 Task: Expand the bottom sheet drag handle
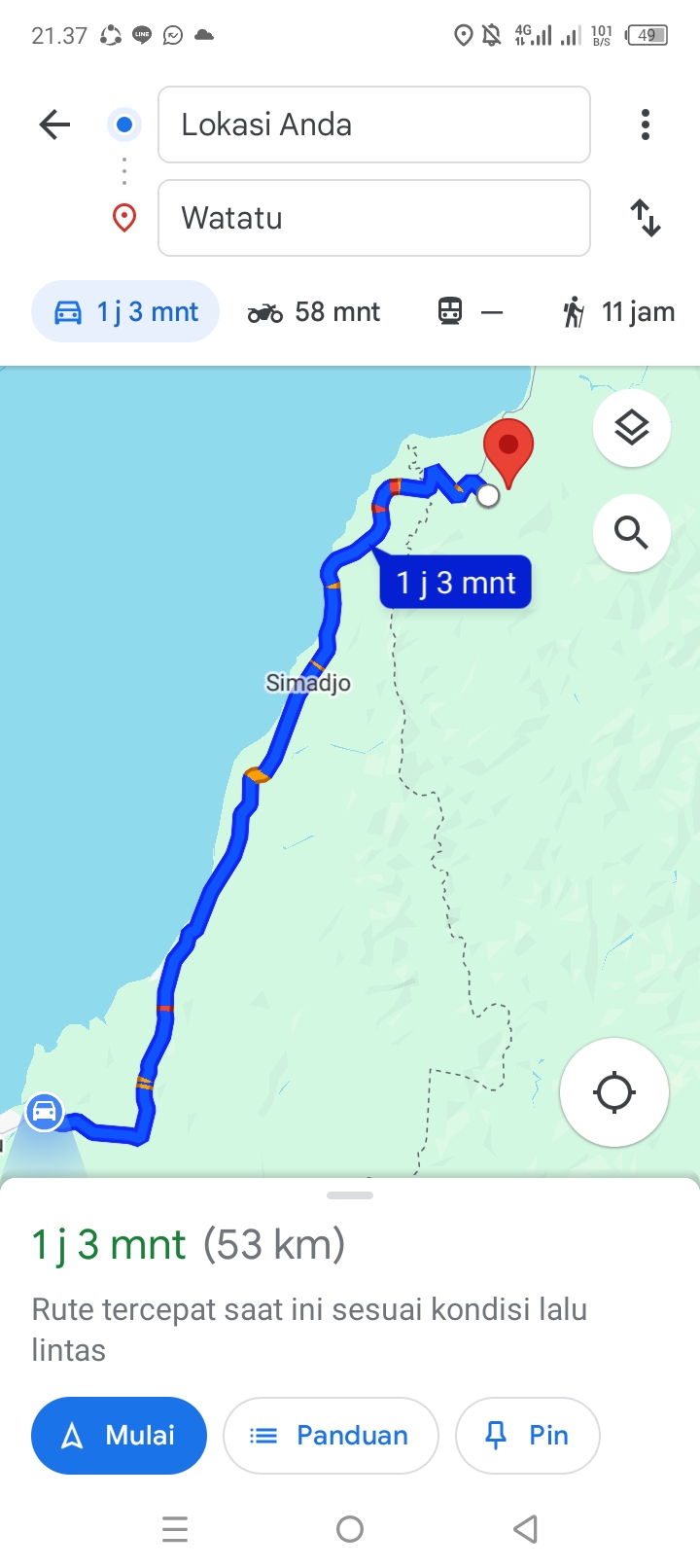tap(350, 1195)
